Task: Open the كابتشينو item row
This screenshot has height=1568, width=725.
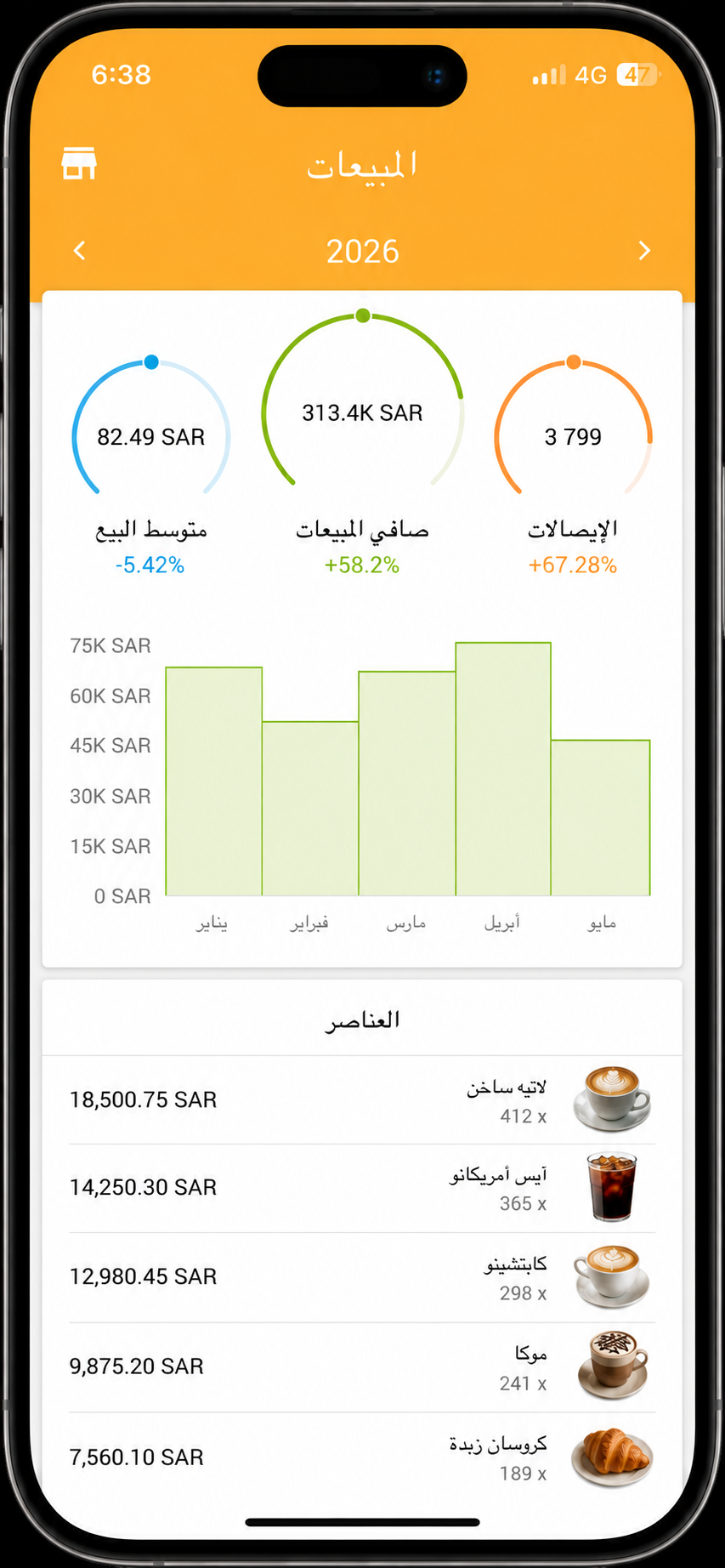Action: click(362, 1278)
